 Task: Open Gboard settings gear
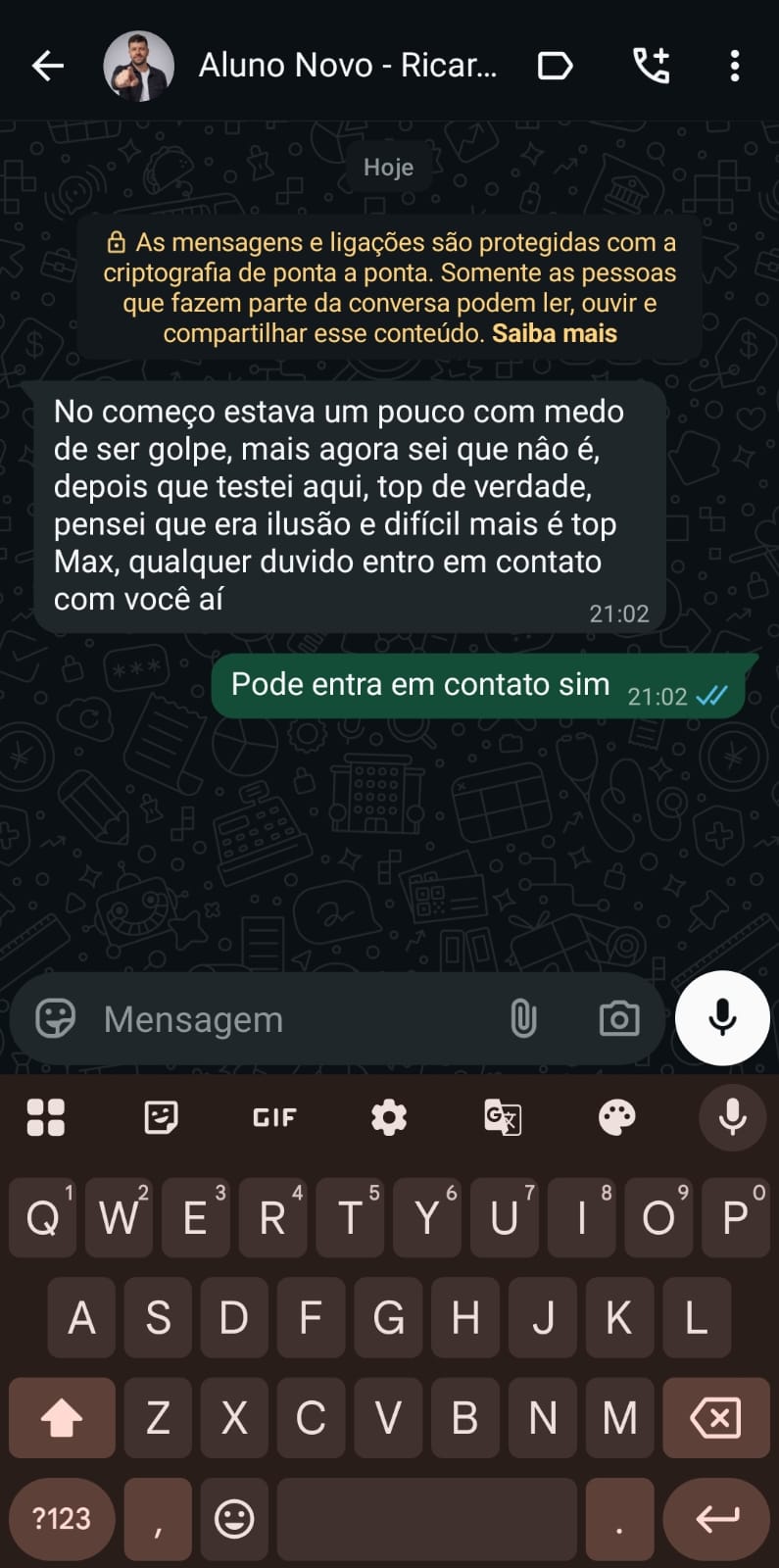pyautogui.click(x=388, y=1116)
